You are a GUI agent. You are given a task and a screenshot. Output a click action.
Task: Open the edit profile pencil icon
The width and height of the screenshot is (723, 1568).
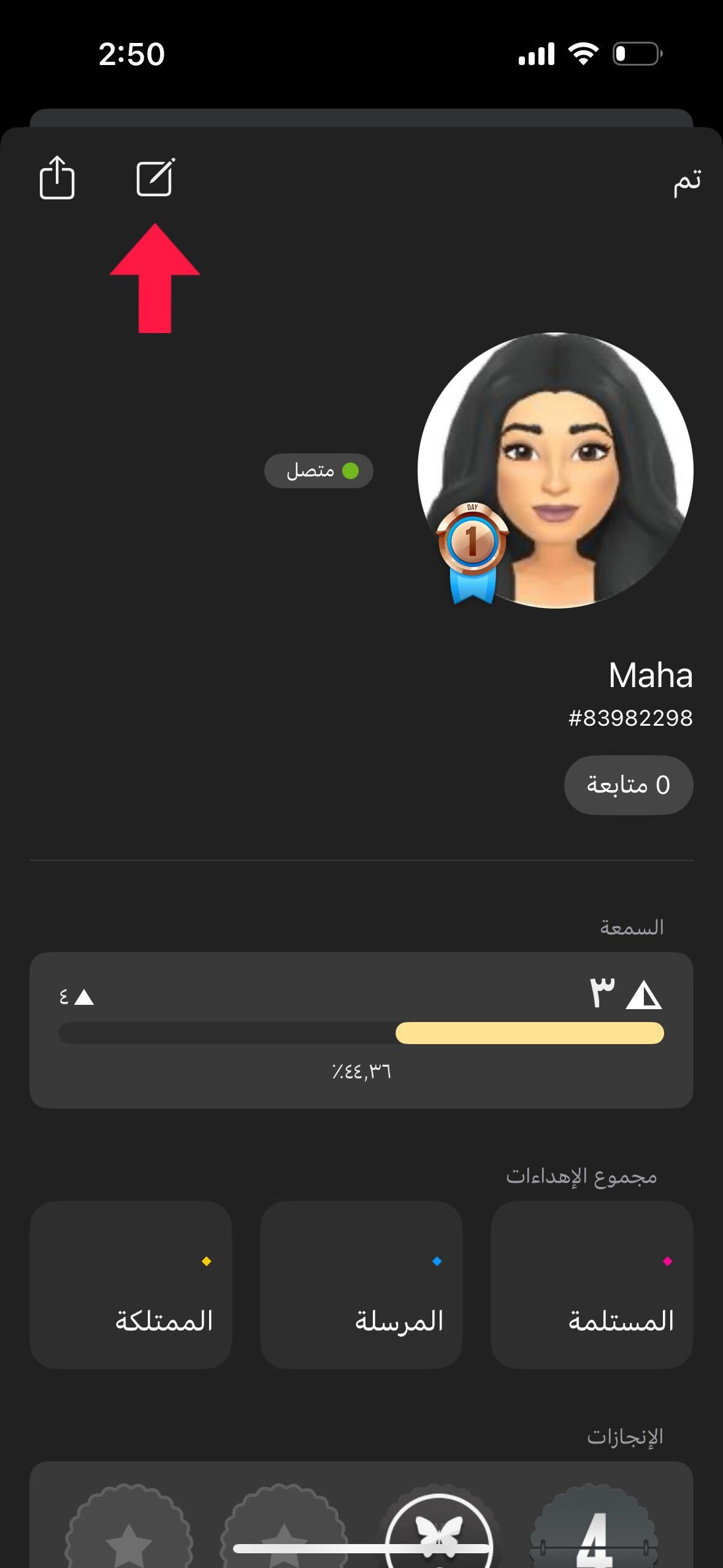point(155,178)
